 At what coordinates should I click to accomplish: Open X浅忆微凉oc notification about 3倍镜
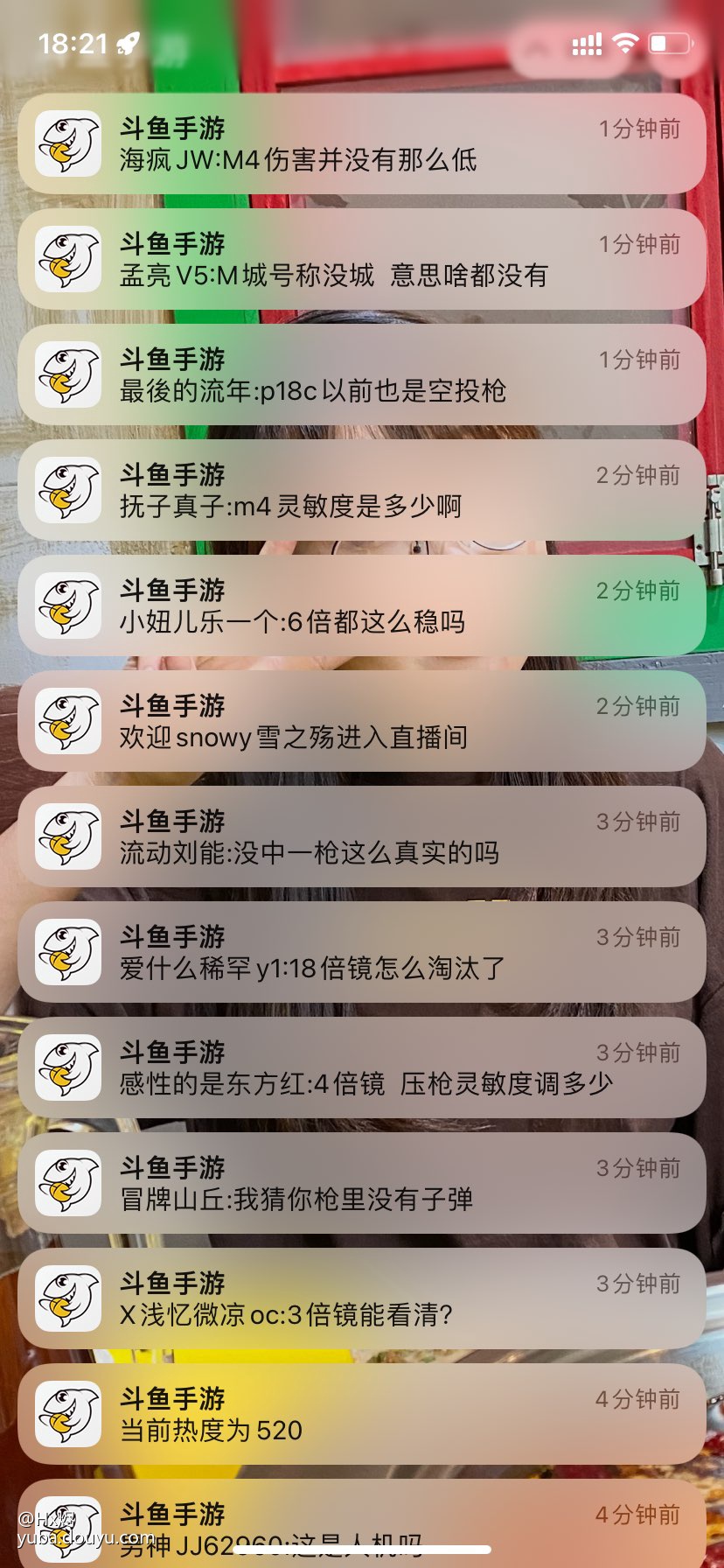362,1299
